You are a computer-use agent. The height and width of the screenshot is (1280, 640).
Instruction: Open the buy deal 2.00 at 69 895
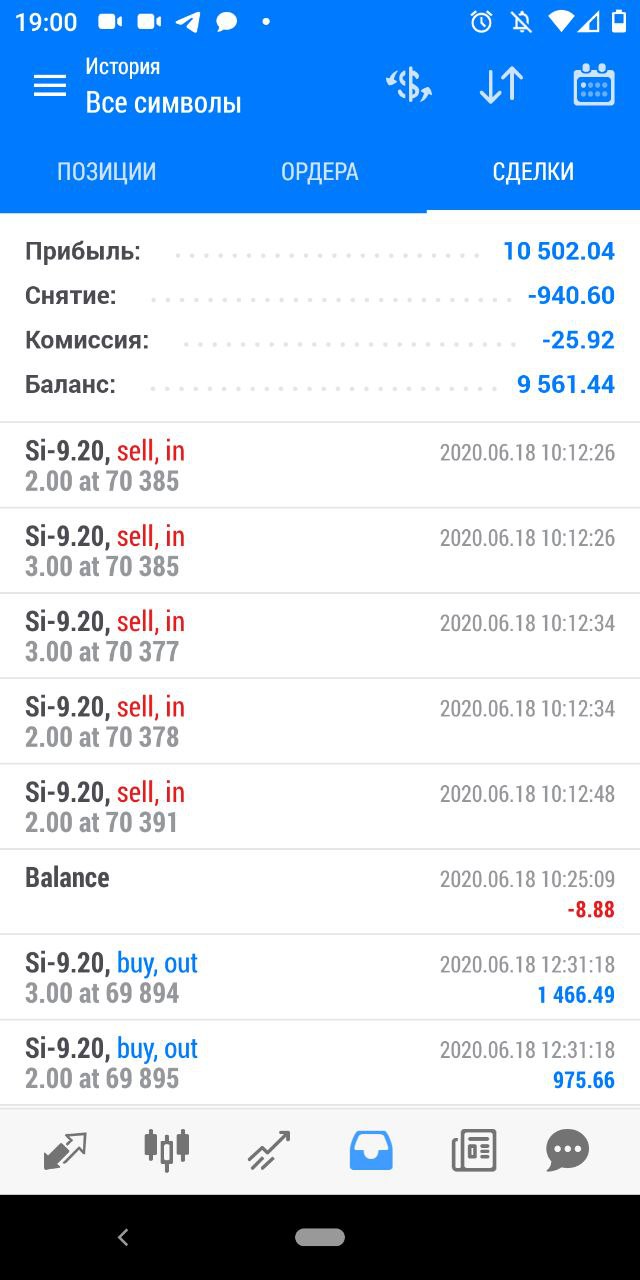click(320, 1063)
